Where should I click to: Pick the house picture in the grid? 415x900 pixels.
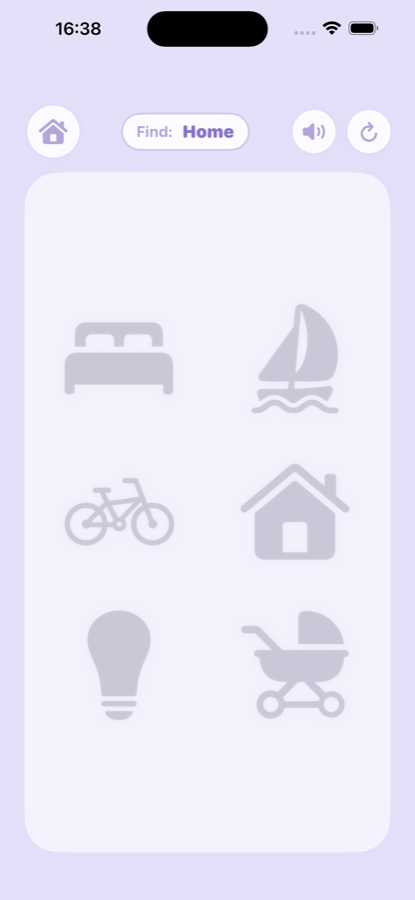click(x=294, y=511)
